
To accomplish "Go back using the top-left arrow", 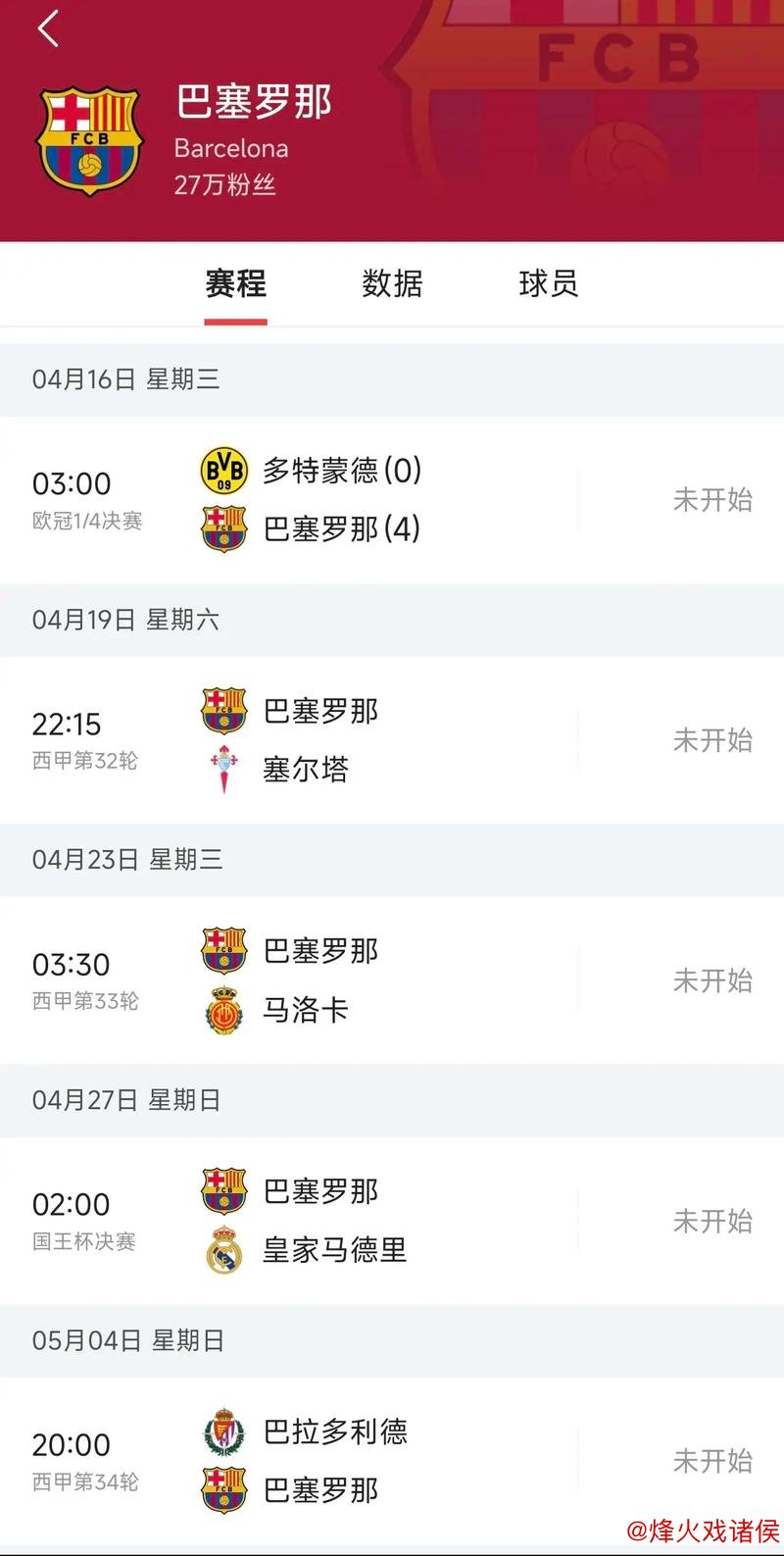I will pyautogui.click(x=48, y=29).
